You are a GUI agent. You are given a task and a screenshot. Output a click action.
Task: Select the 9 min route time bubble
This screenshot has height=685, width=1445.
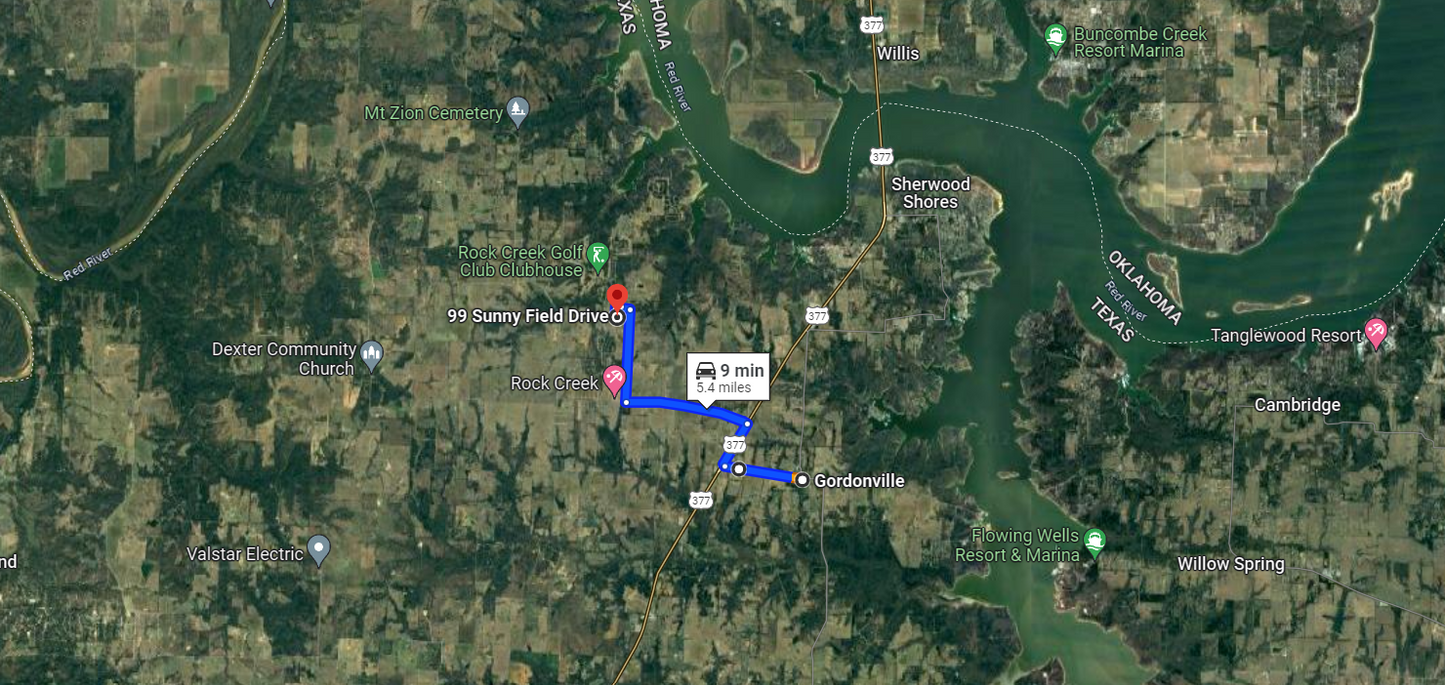728,376
